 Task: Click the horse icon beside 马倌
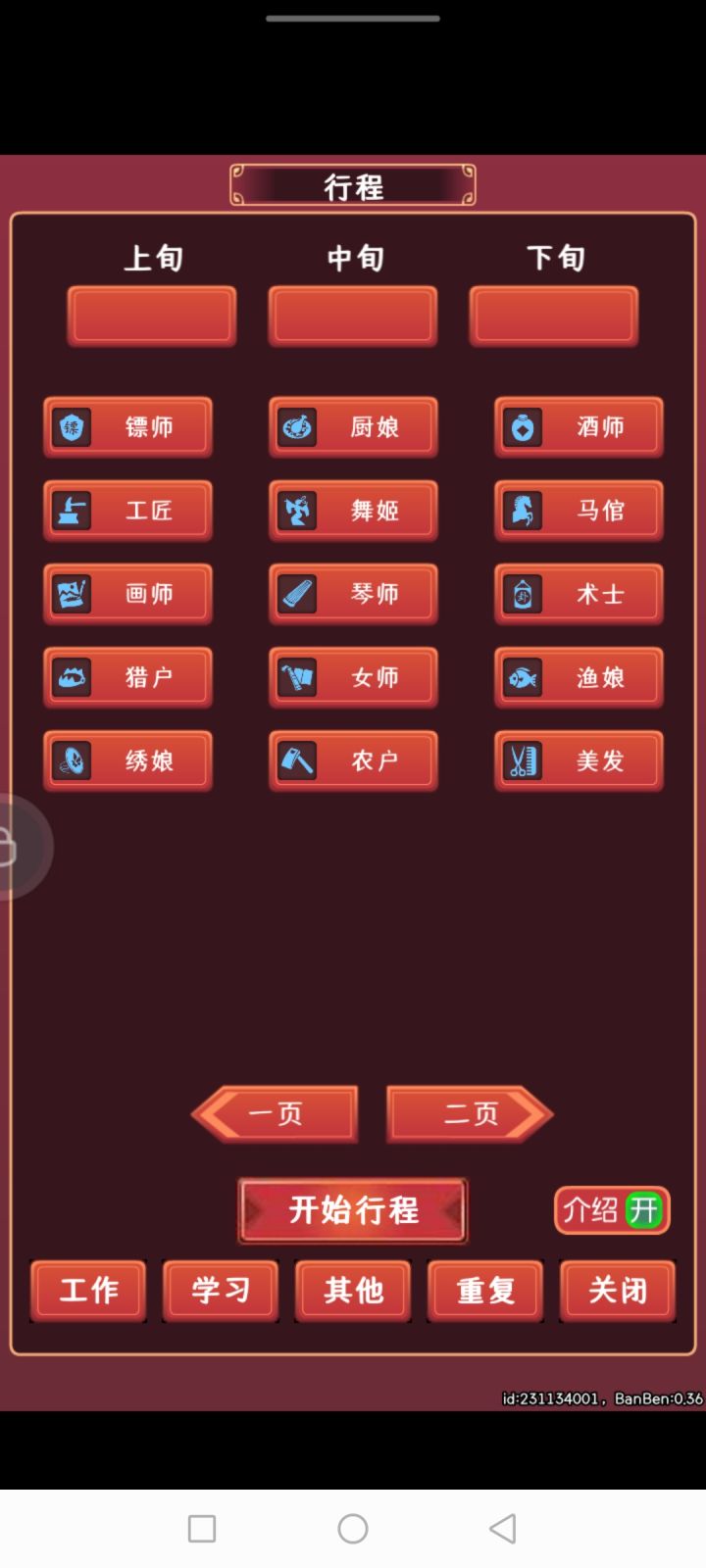pos(523,511)
